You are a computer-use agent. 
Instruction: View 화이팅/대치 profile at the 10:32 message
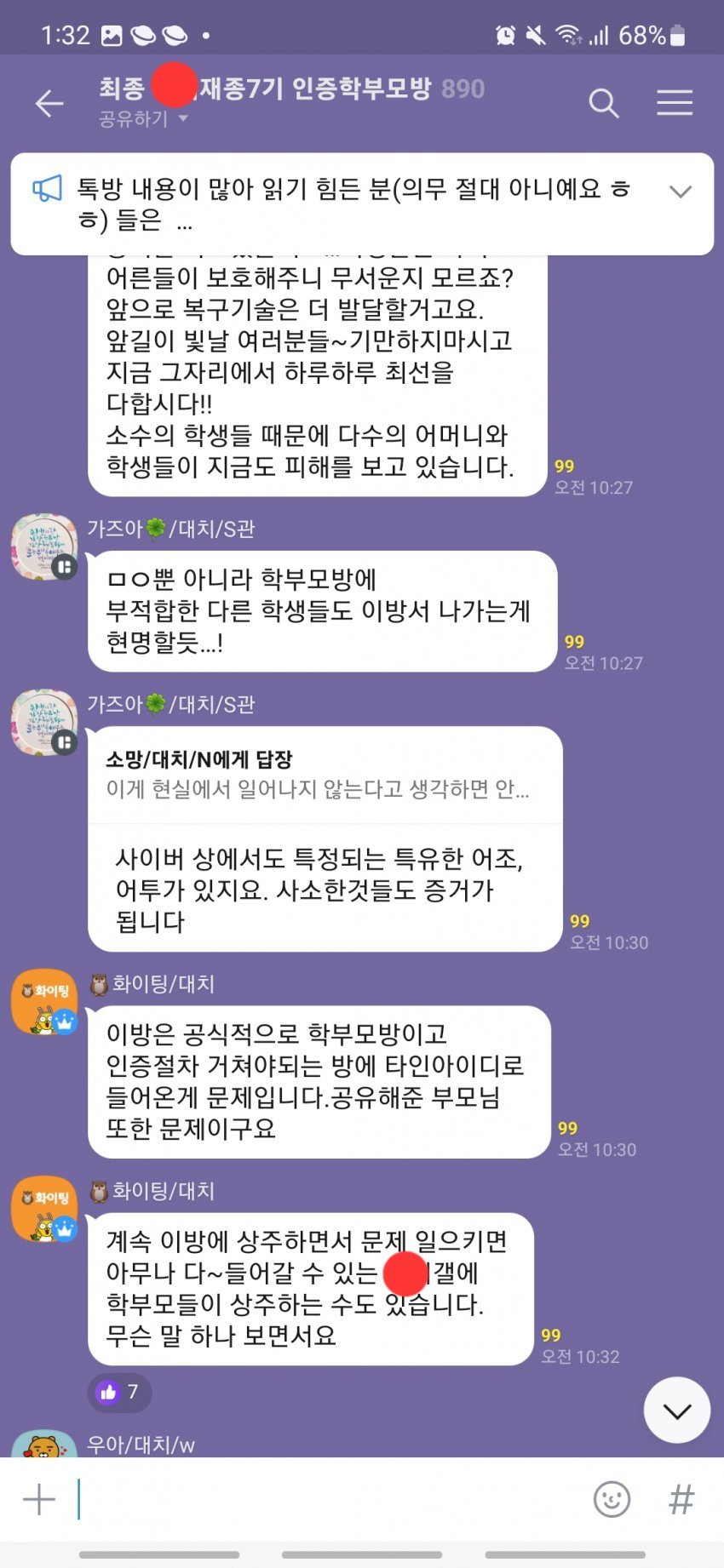point(44,1210)
